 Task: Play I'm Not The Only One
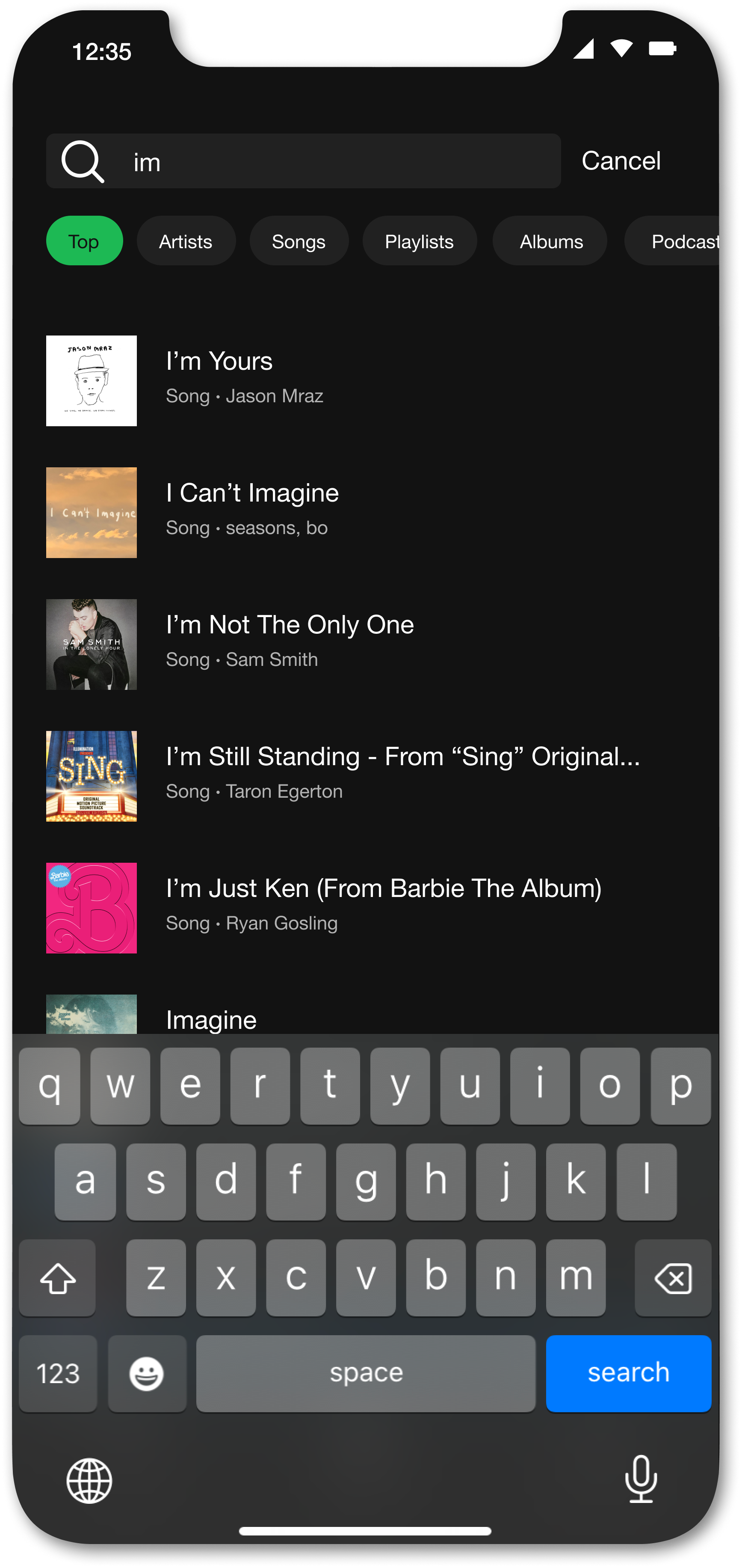coord(365,644)
